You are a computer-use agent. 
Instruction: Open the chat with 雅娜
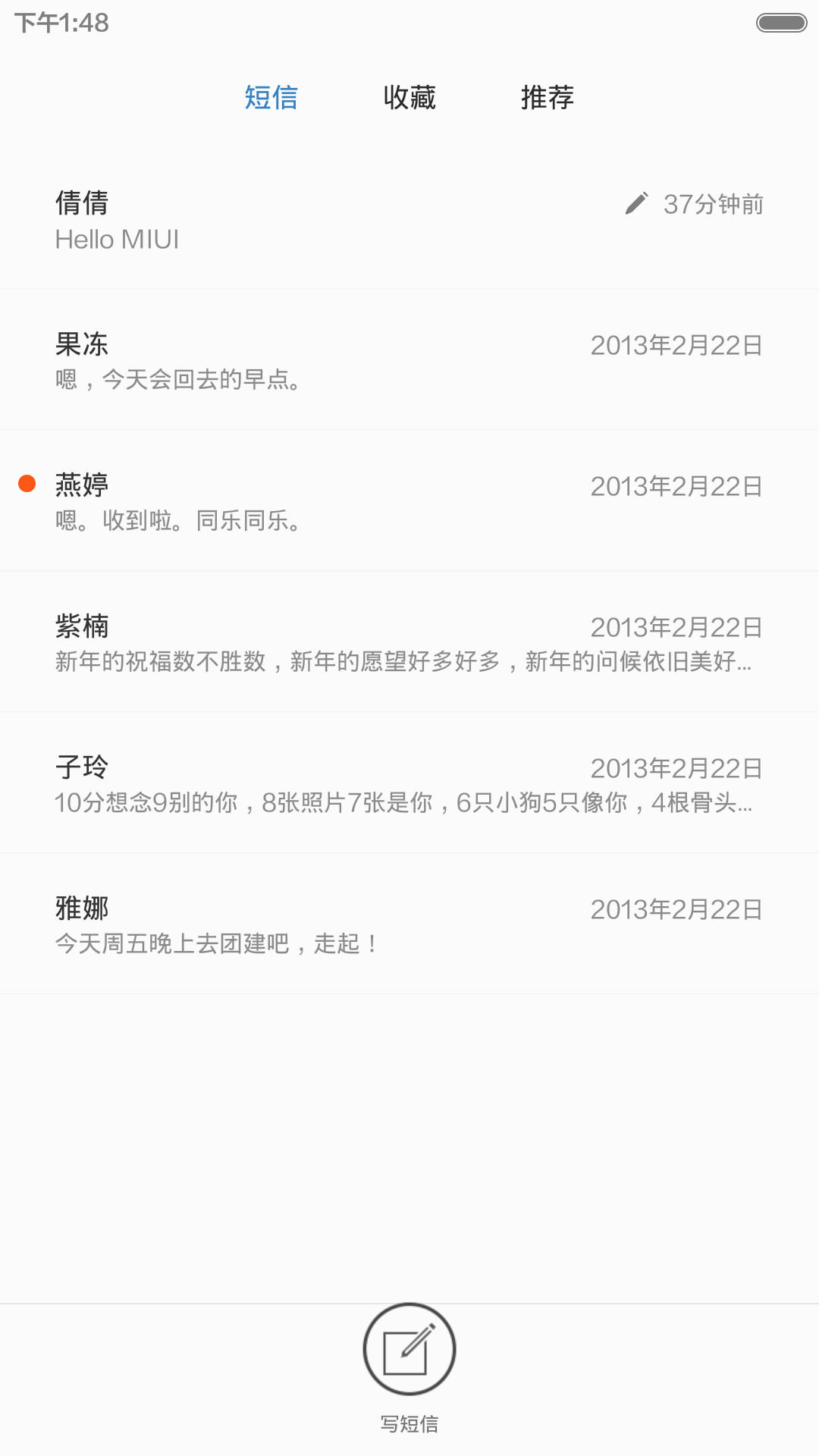click(409, 924)
